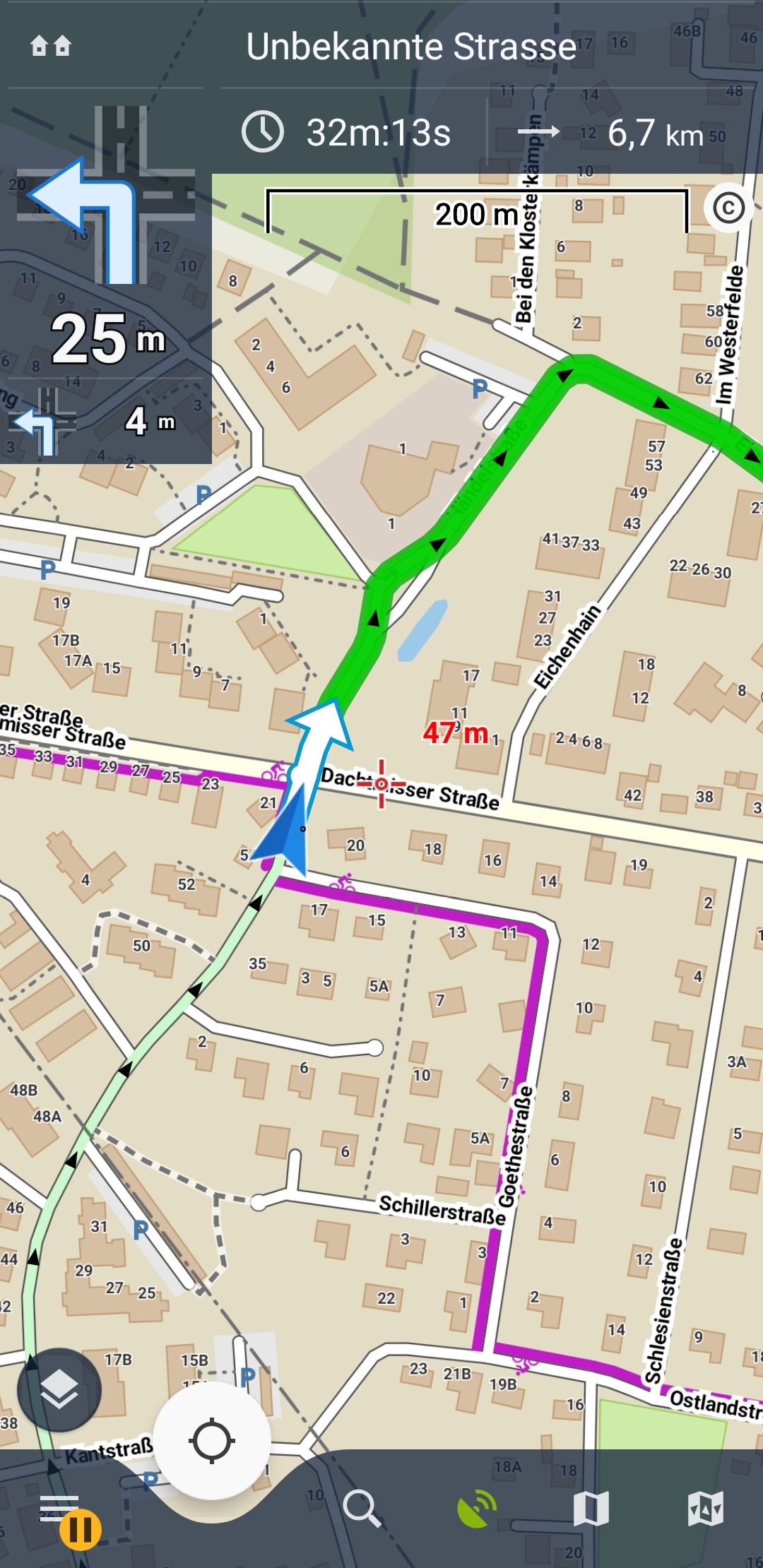The height and width of the screenshot is (1568, 763).
Task: Tap the copyright info button
Action: point(728,208)
